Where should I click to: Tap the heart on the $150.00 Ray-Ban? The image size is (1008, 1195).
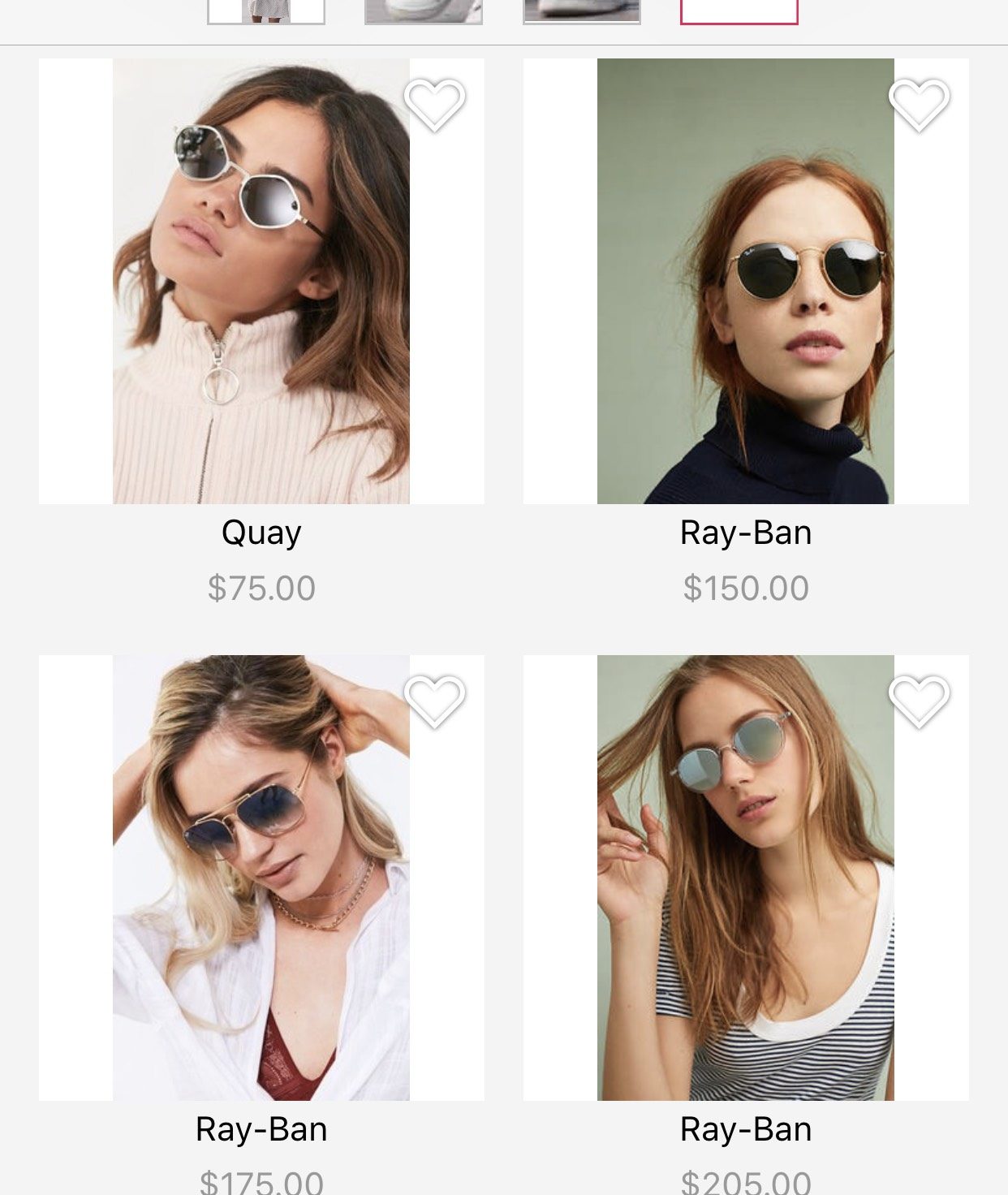click(x=919, y=105)
